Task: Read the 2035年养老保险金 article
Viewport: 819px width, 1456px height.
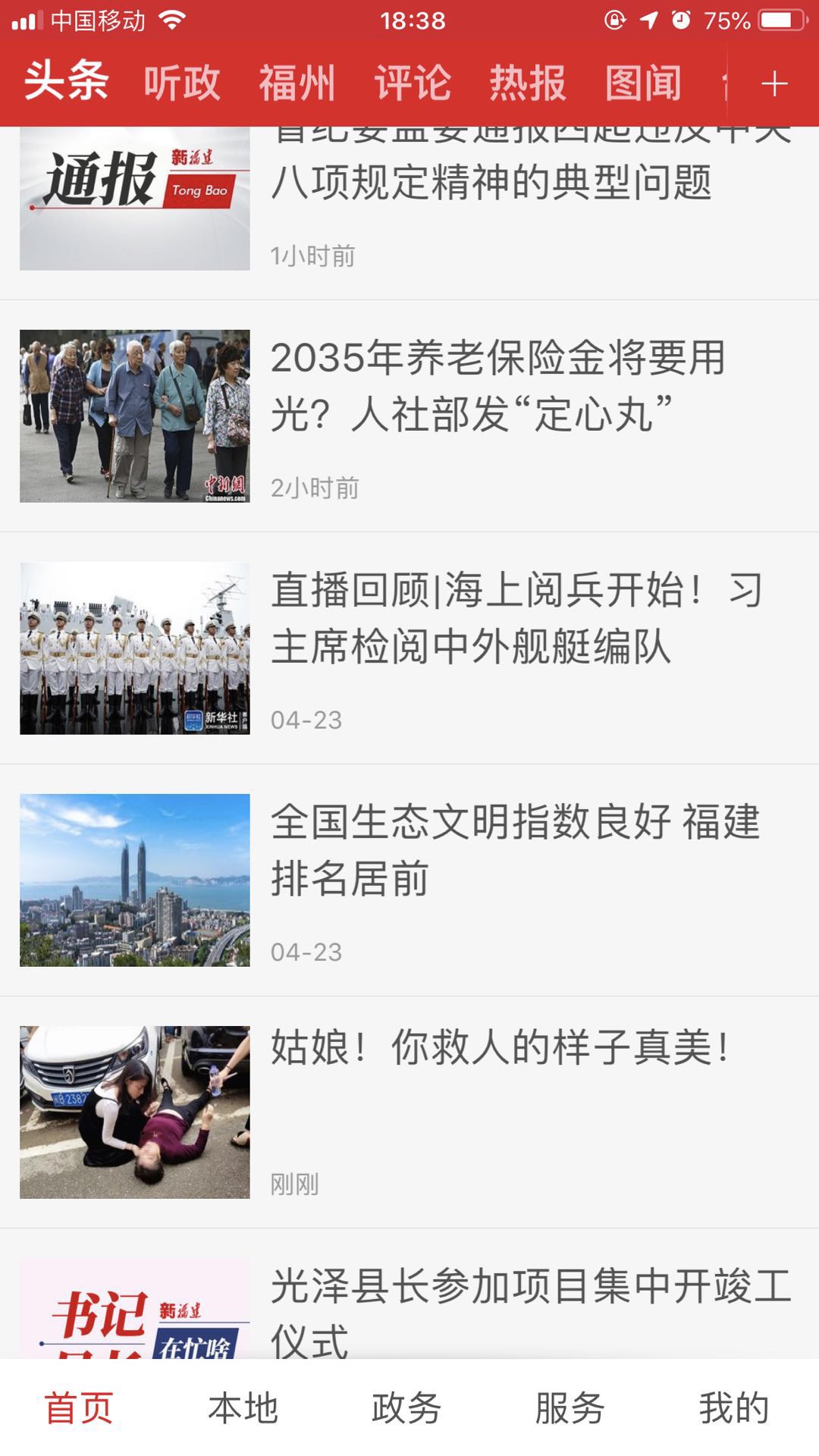Action: tap(497, 387)
